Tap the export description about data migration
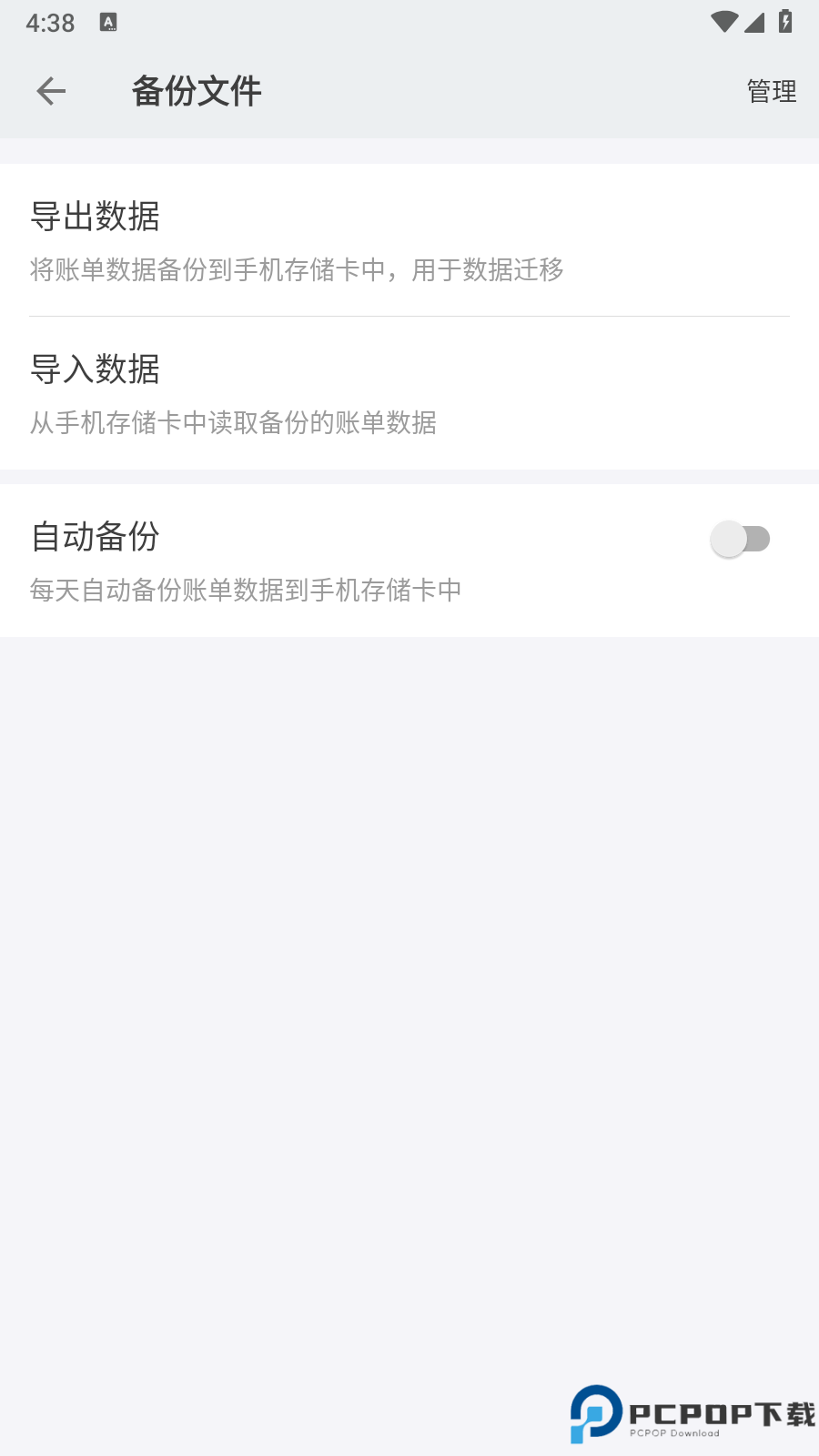Viewport: 819px width, 1456px height. pos(296,270)
